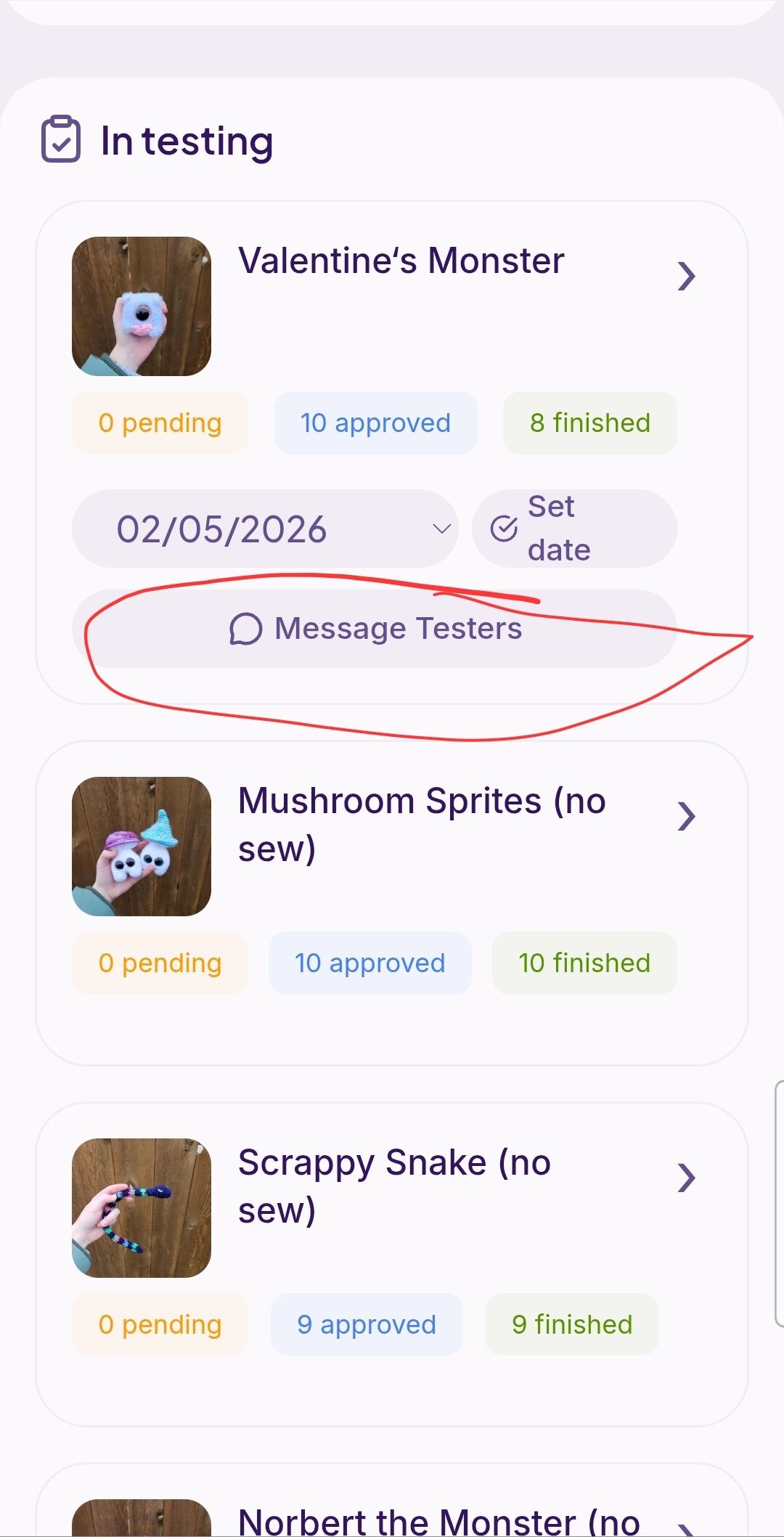Message Testers for Valentine's Monster

(x=375, y=629)
